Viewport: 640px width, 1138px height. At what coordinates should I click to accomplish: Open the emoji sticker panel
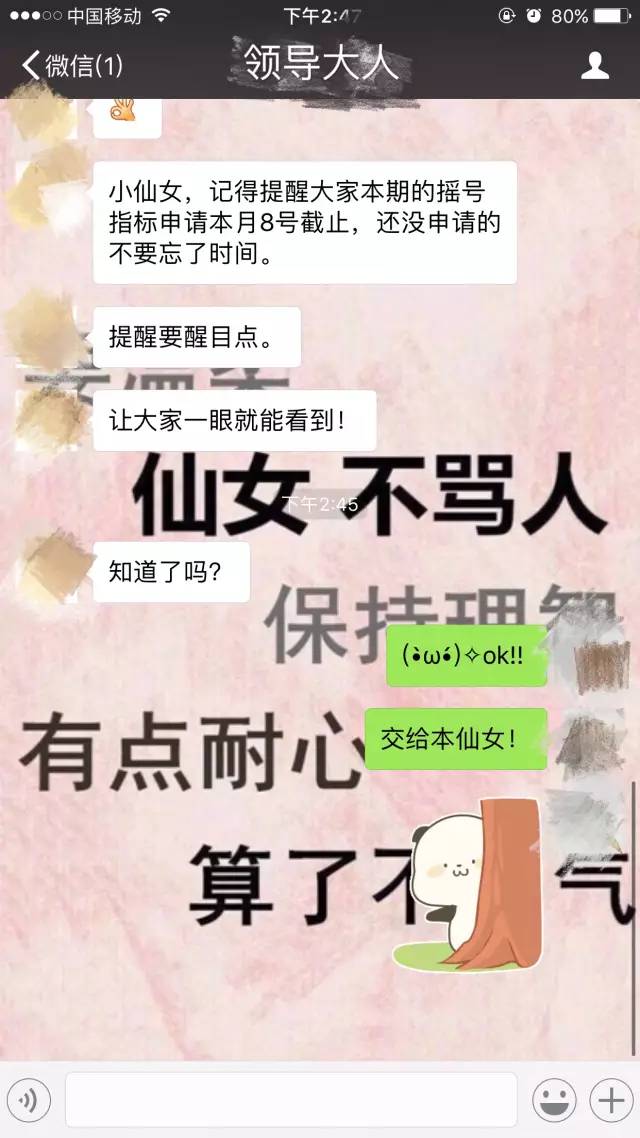coord(553,1101)
